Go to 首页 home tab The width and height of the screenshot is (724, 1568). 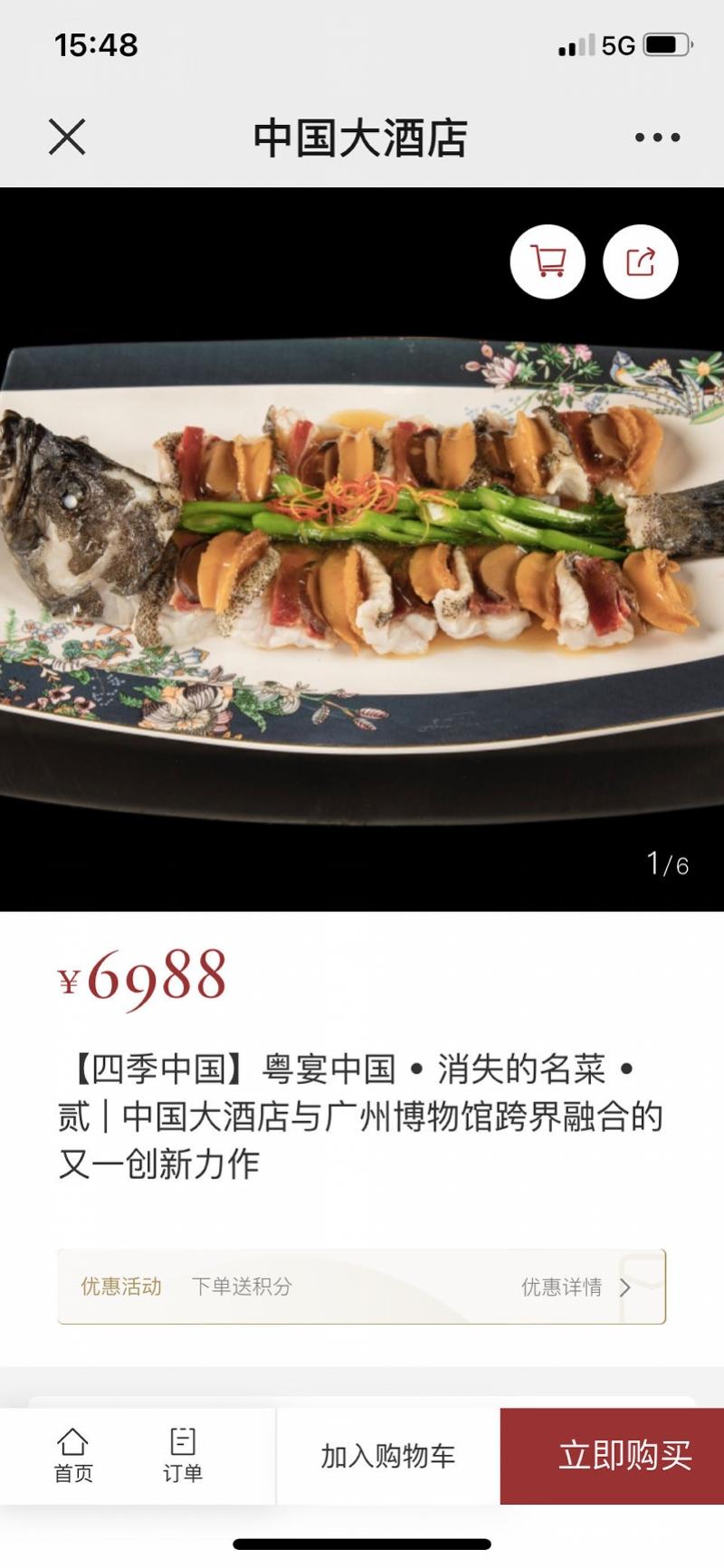pyautogui.click(x=72, y=1456)
